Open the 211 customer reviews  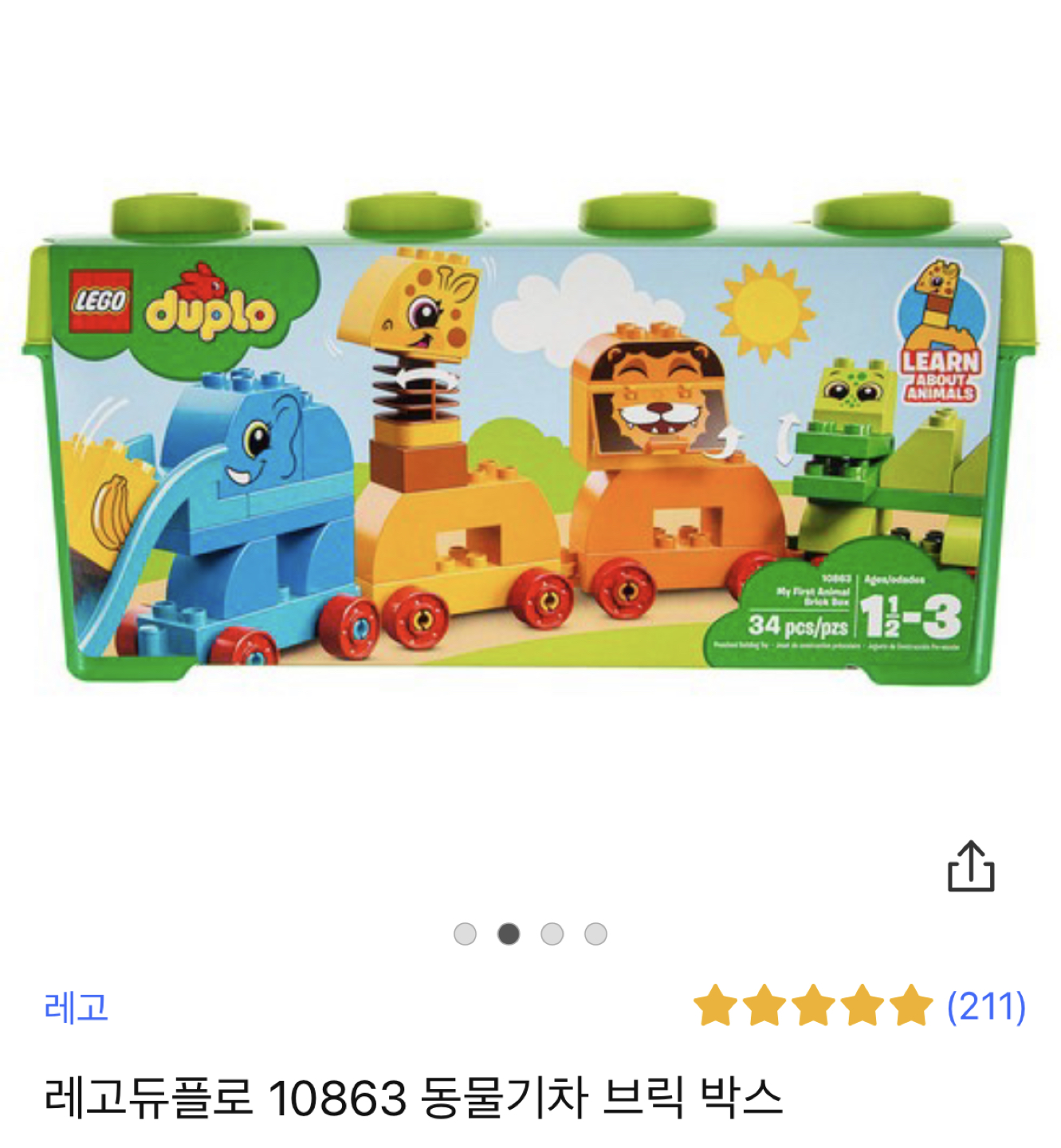[x=985, y=1006]
